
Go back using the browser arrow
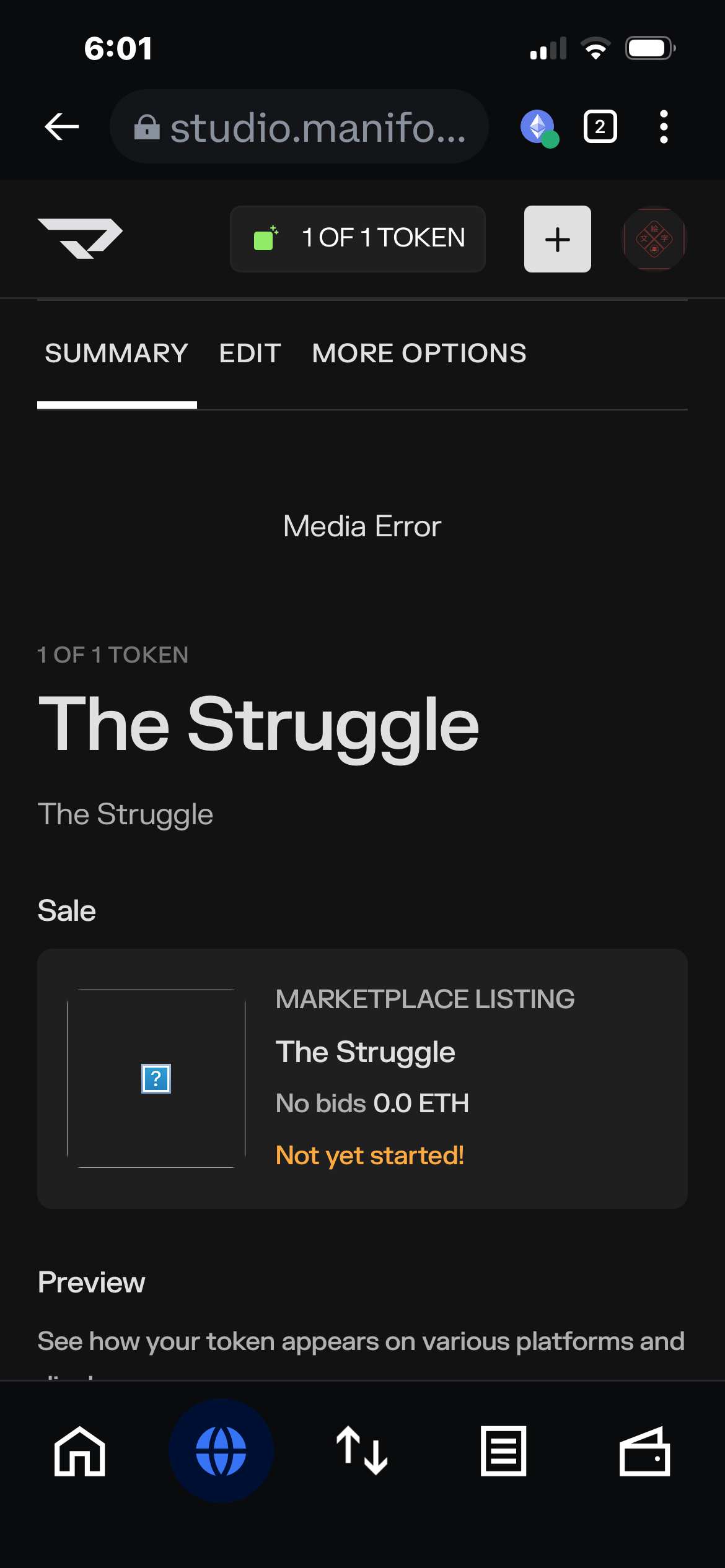[x=62, y=127]
